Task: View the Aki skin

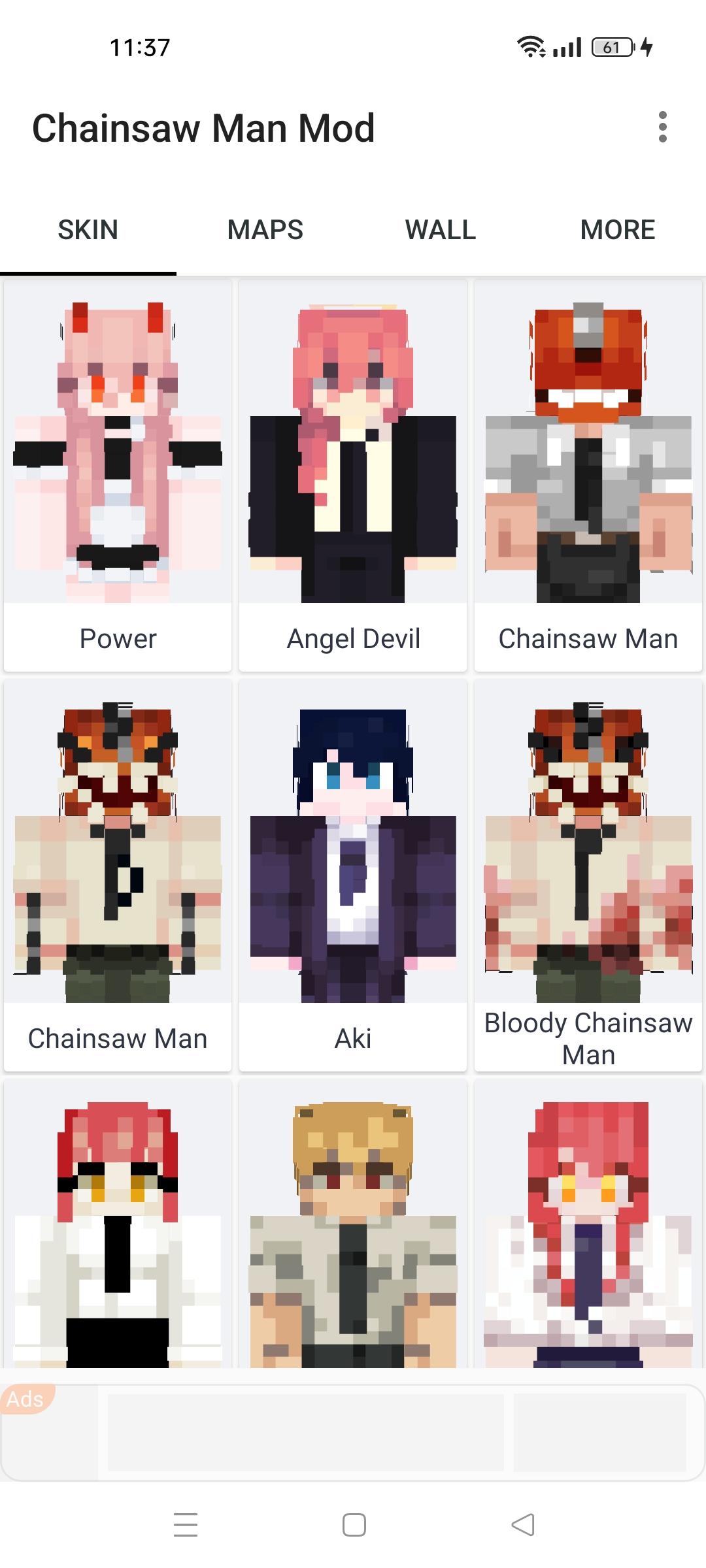Action: coord(353,875)
